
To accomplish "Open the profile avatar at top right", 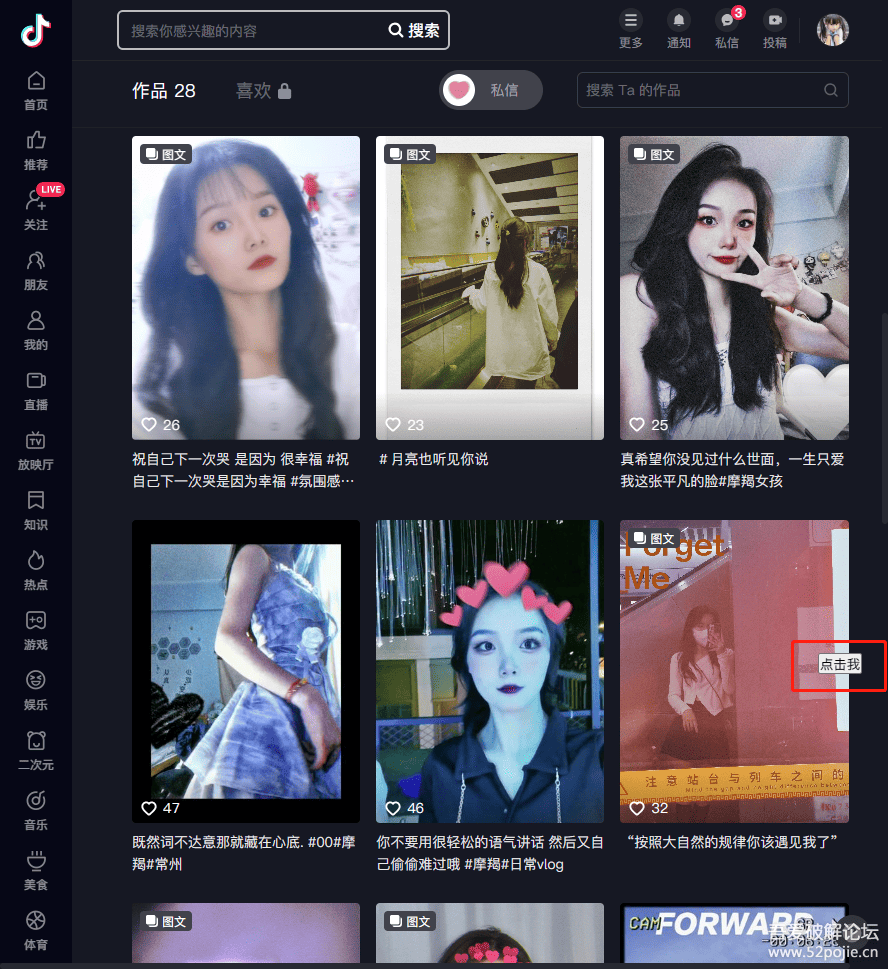I will pyautogui.click(x=833, y=30).
